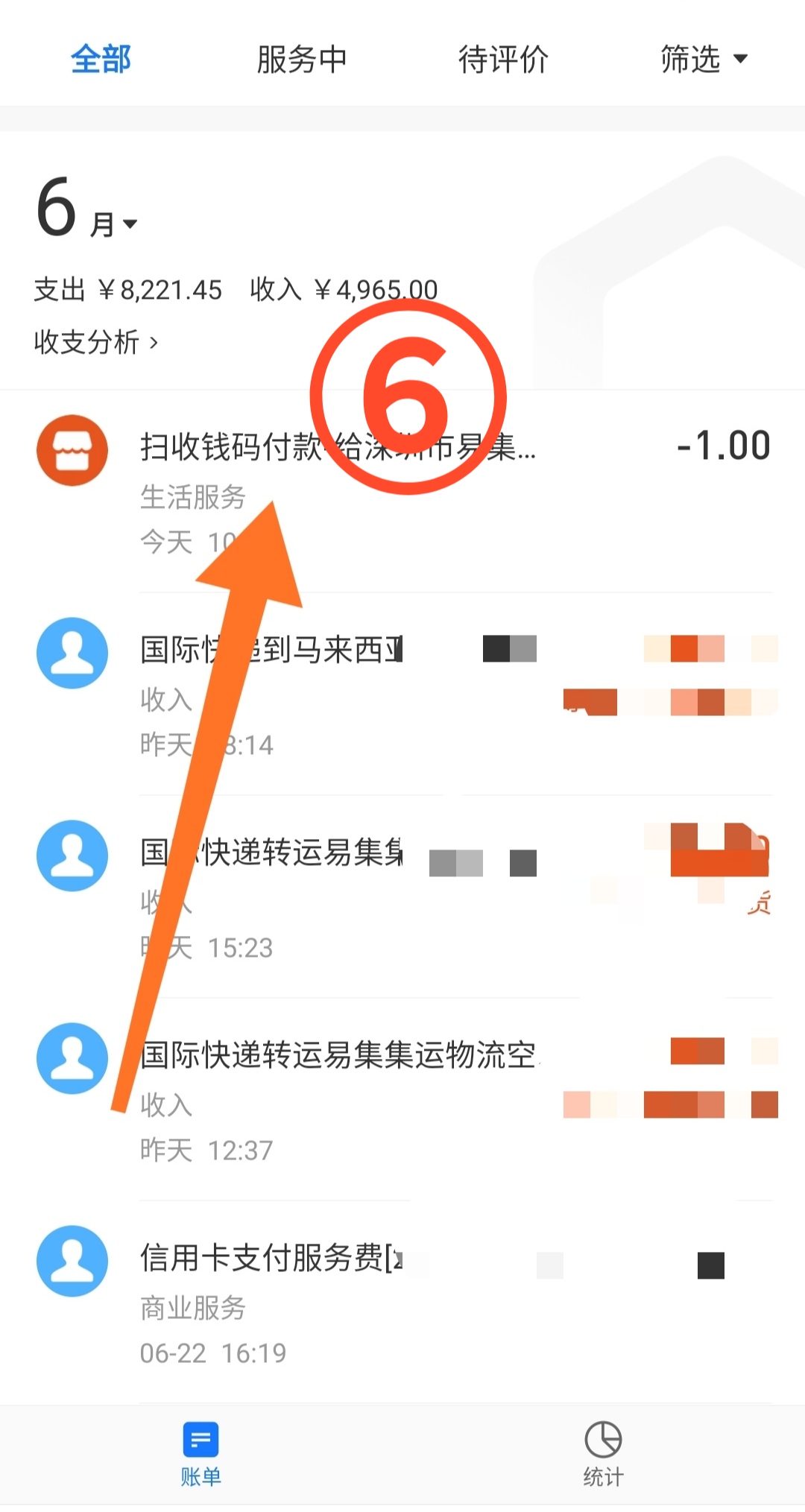
Task: Switch to the 统计 bottom tab
Action: click(603, 1453)
